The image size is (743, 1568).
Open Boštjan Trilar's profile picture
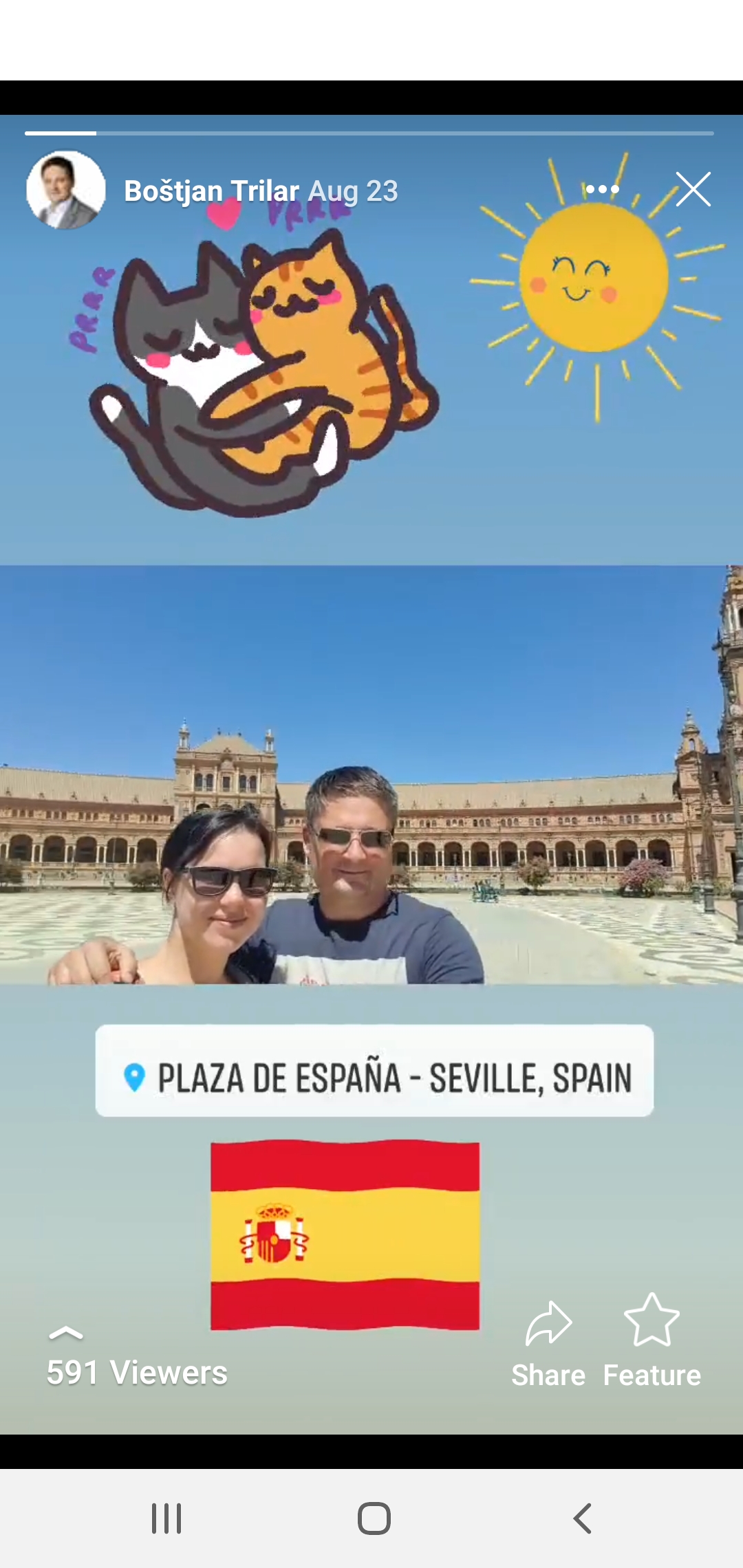click(65, 190)
